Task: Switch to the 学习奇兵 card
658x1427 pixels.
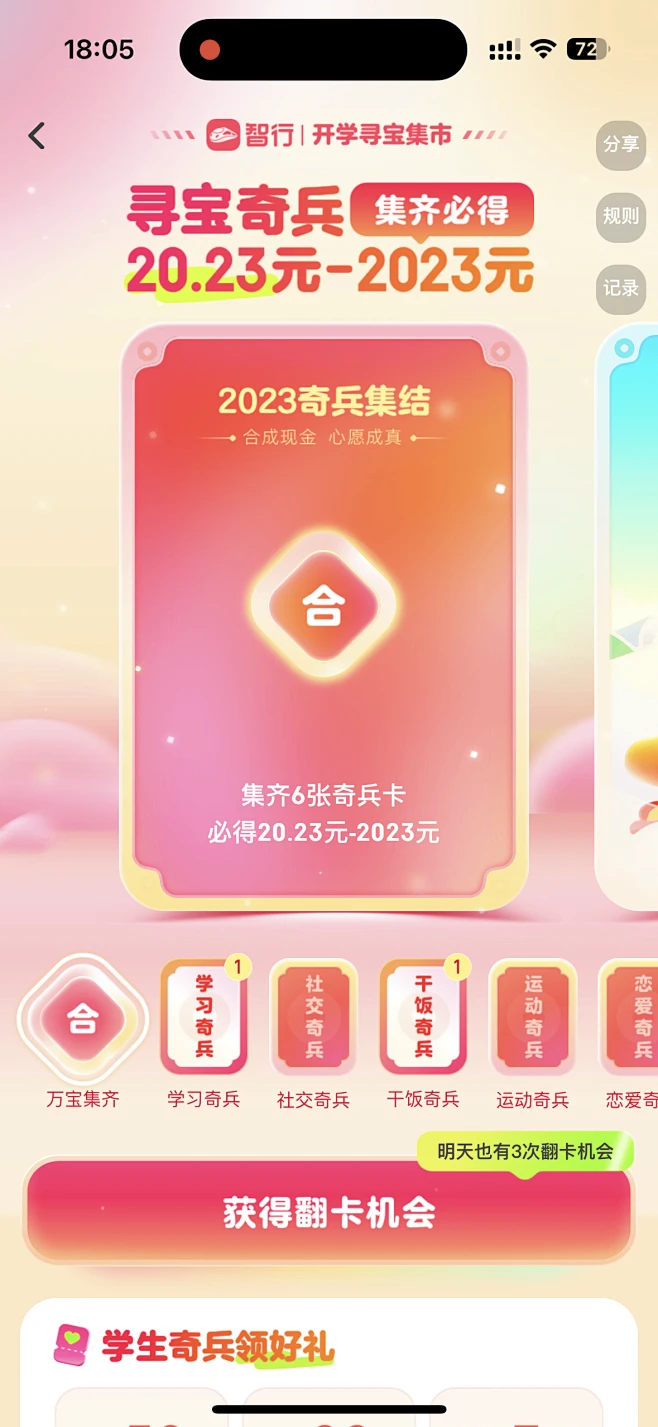Action: [204, 1018]
